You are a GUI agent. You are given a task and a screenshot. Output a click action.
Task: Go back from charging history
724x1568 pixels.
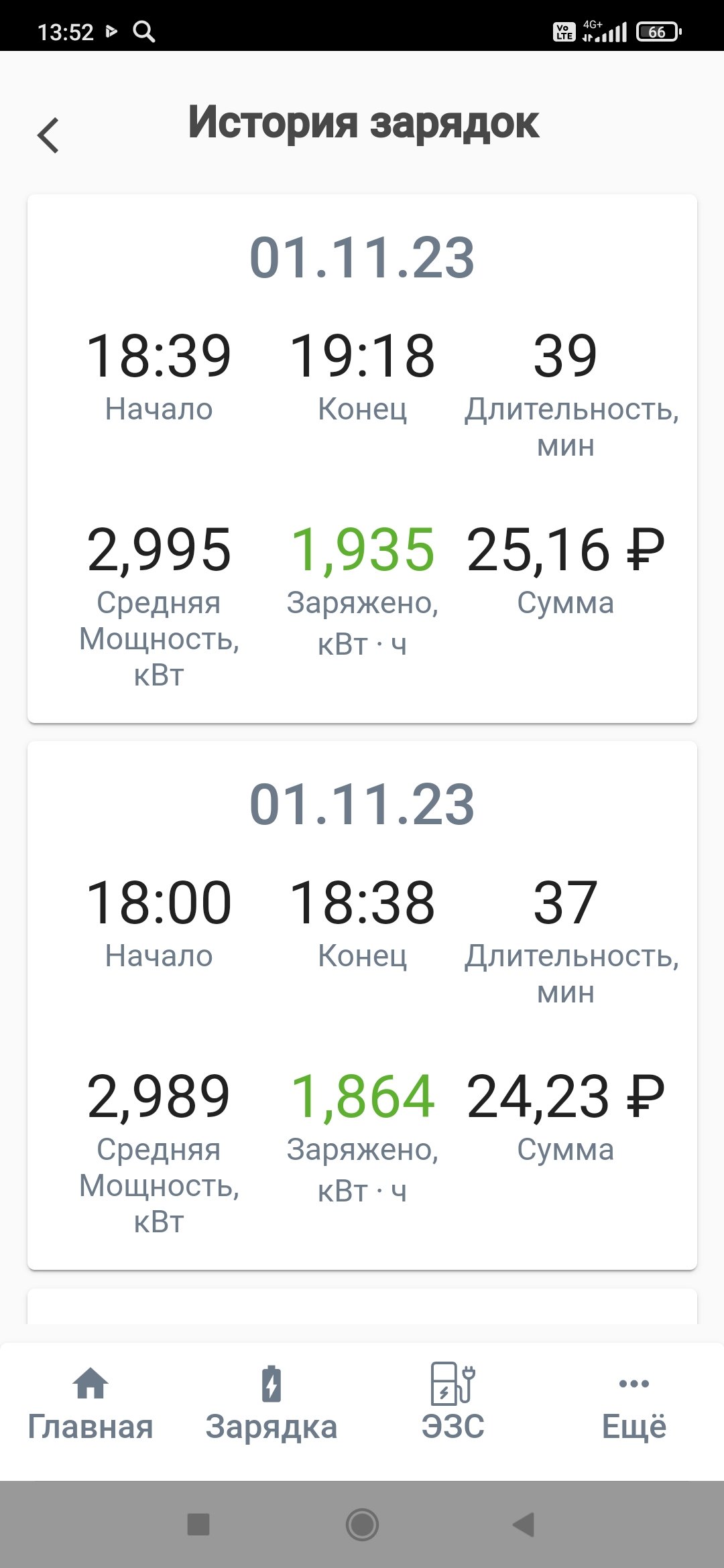point(48,135)
